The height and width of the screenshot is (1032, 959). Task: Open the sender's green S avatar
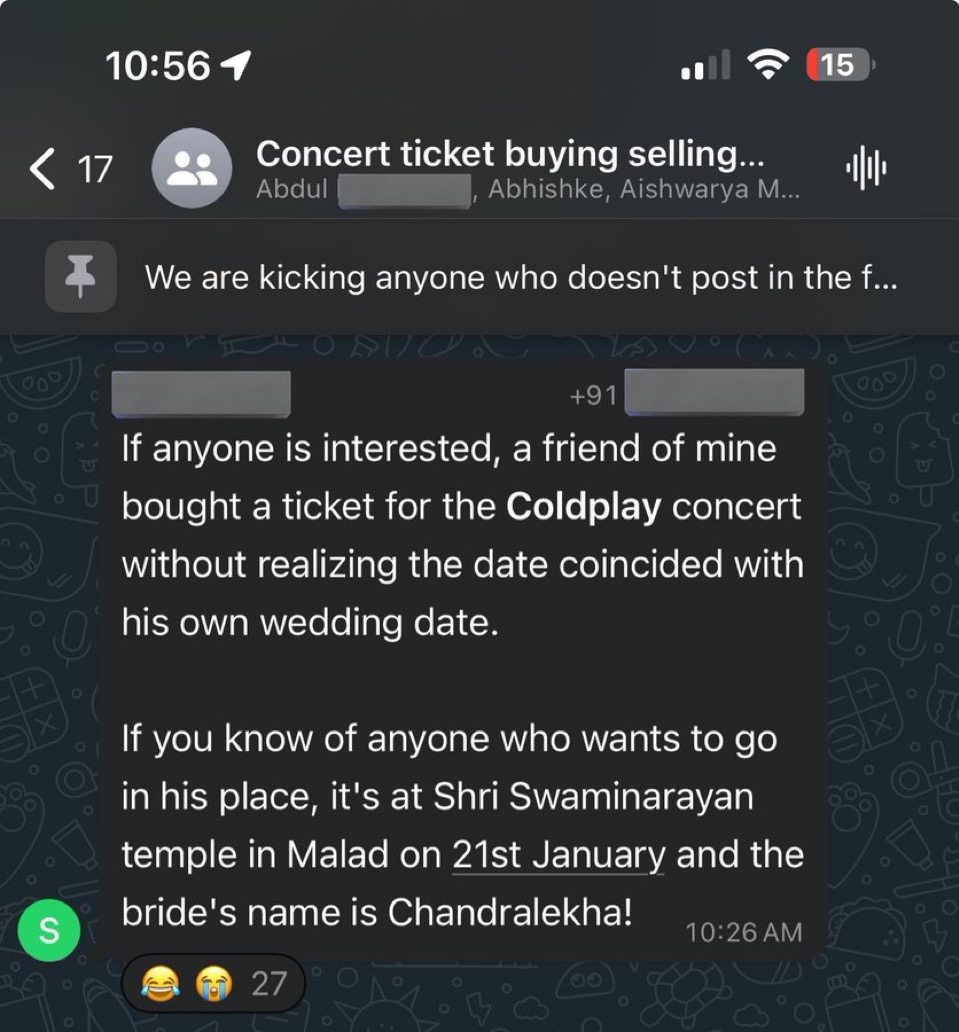pyautogui.click(x=50, y=931)
